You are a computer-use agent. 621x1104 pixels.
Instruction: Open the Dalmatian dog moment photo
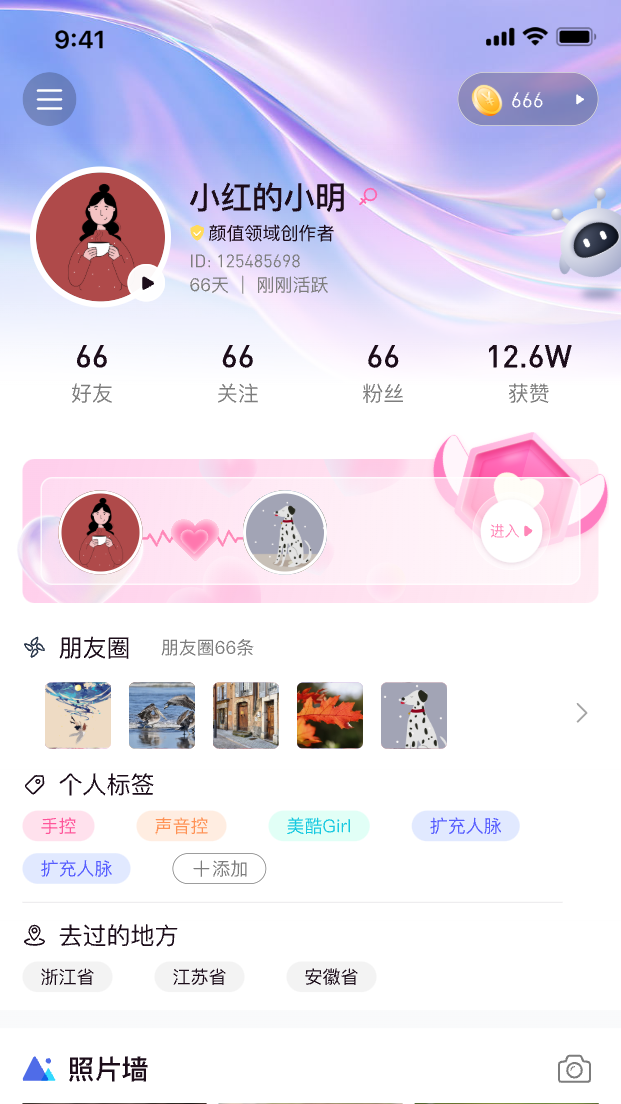[414, 715]
